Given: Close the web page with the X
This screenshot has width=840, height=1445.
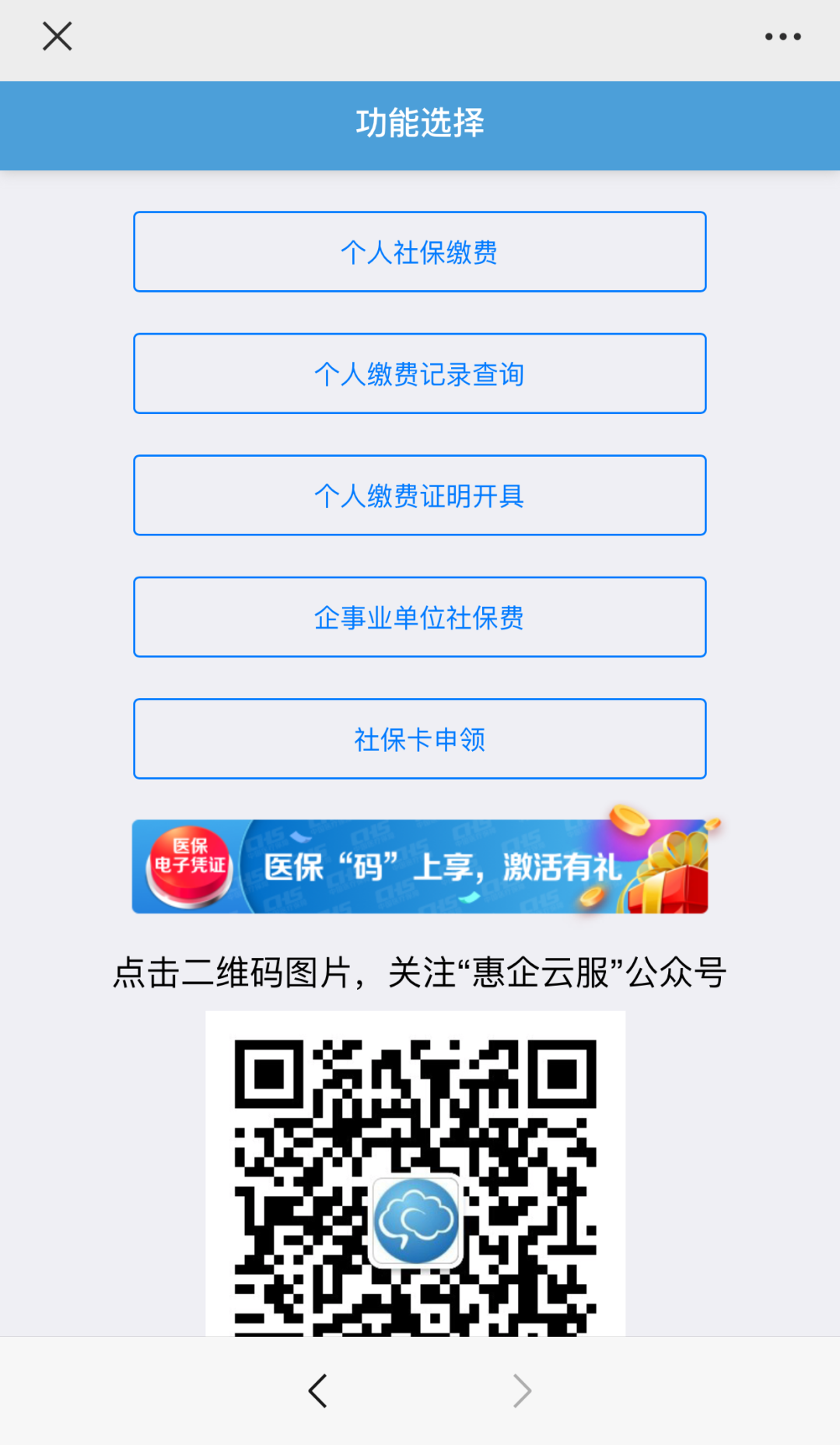Looking at the screenshot, I should (x=57, y=37).
